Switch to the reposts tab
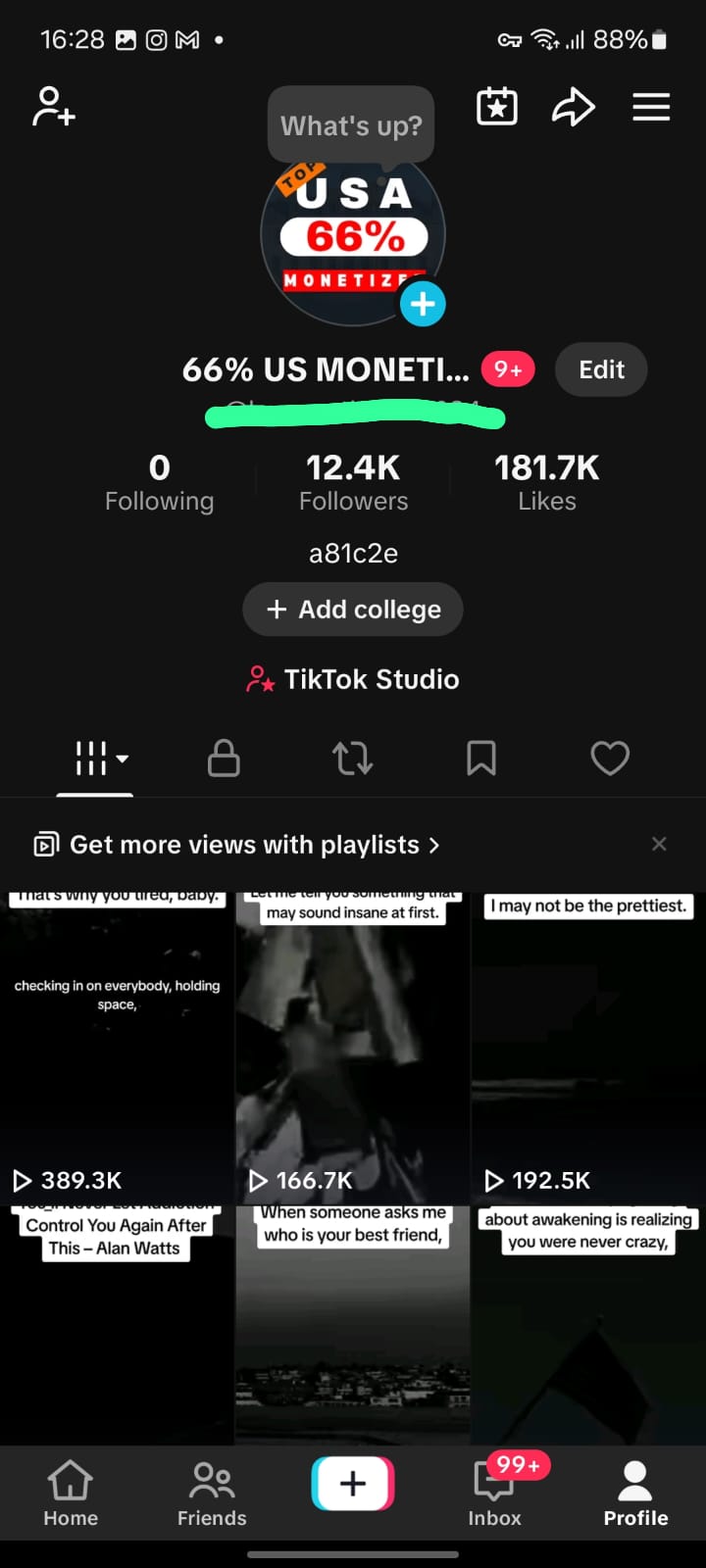 [352, 759]
